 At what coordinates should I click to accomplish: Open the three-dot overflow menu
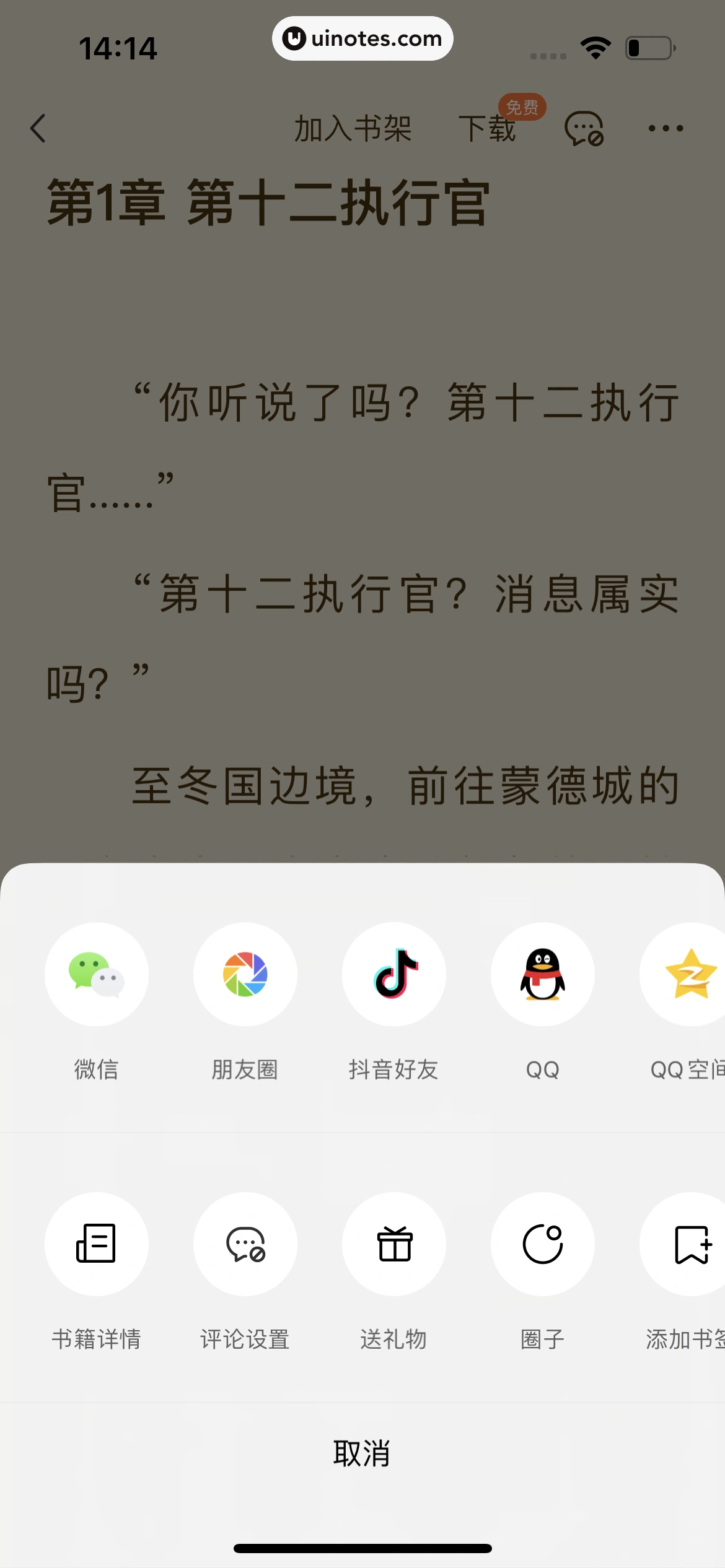coord(666,129)
